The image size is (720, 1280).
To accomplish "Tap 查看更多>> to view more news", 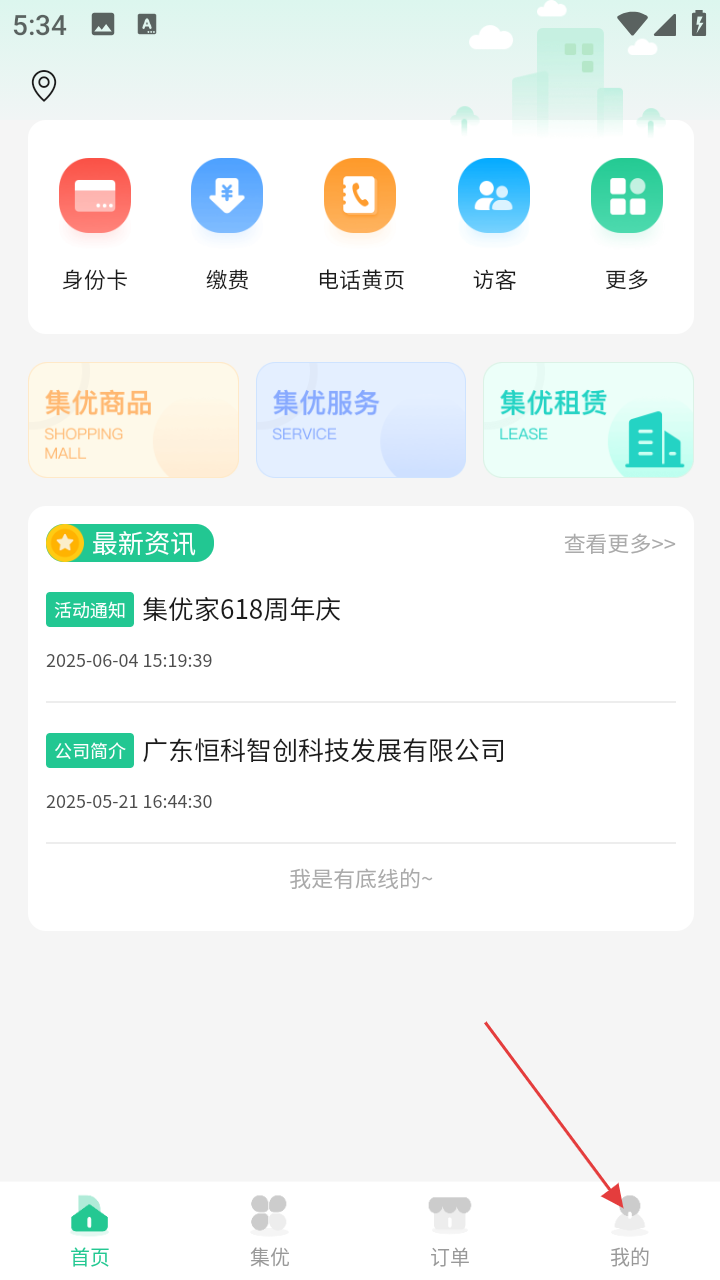I will tap(619, 544).
